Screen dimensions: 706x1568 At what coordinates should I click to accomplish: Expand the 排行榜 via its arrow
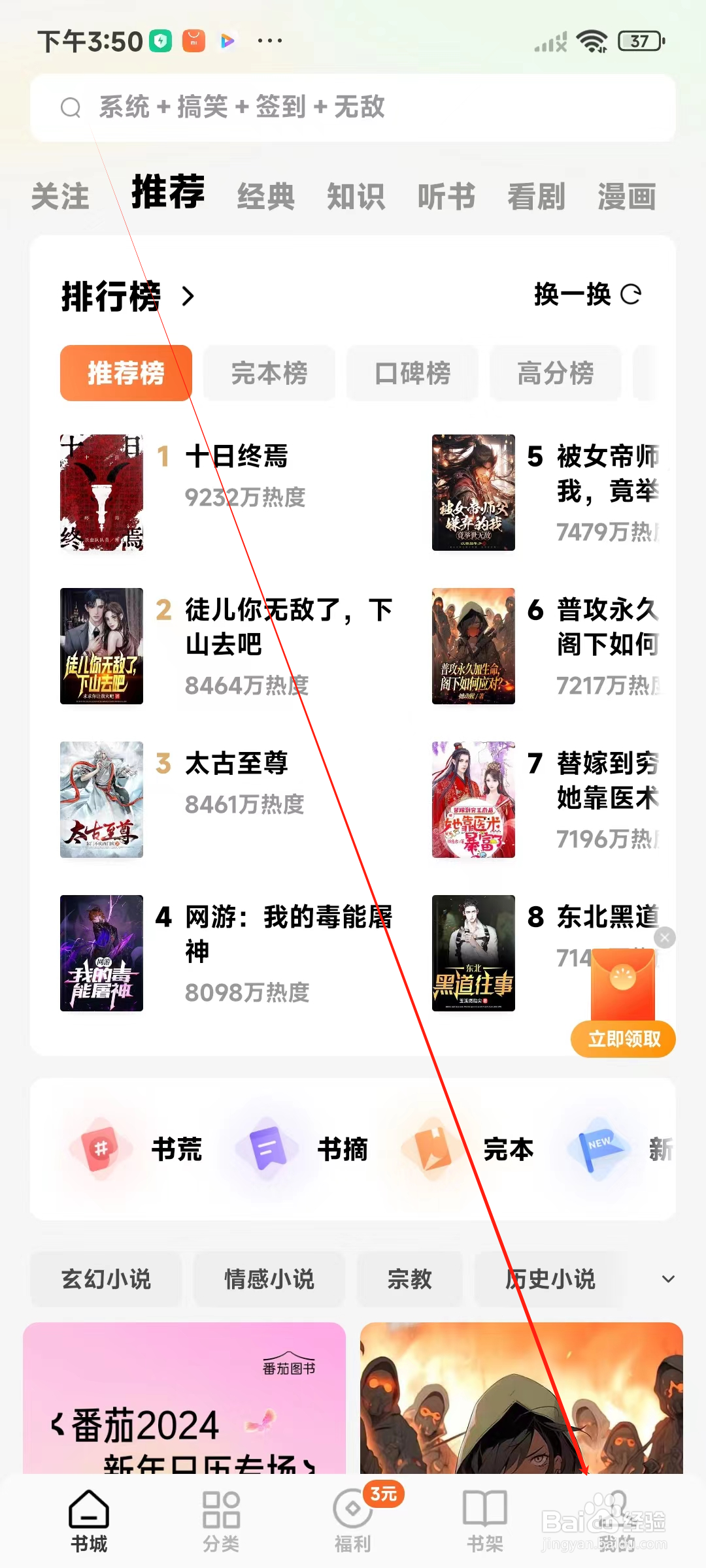tap(189, 296)
